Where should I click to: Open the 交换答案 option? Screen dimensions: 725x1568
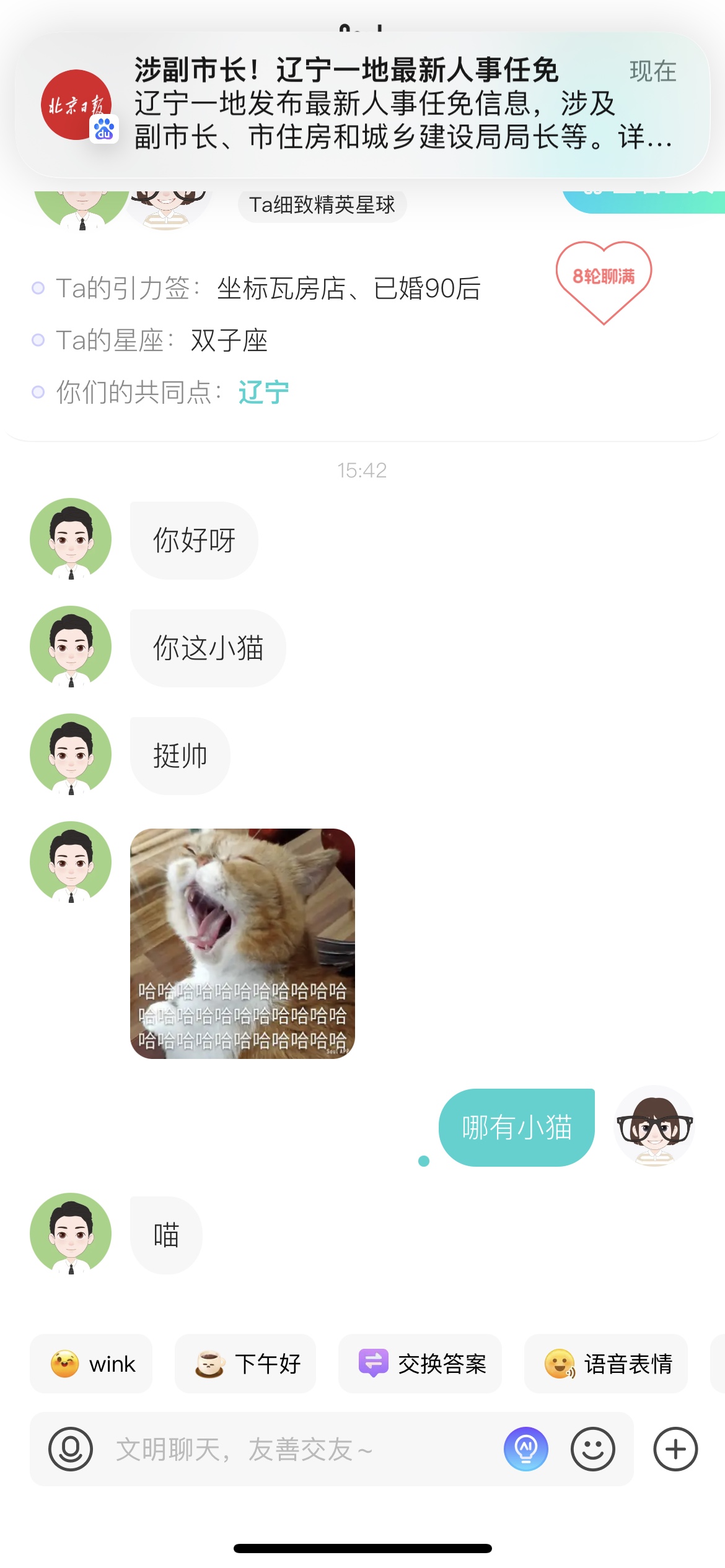[x=420, y=1364]
